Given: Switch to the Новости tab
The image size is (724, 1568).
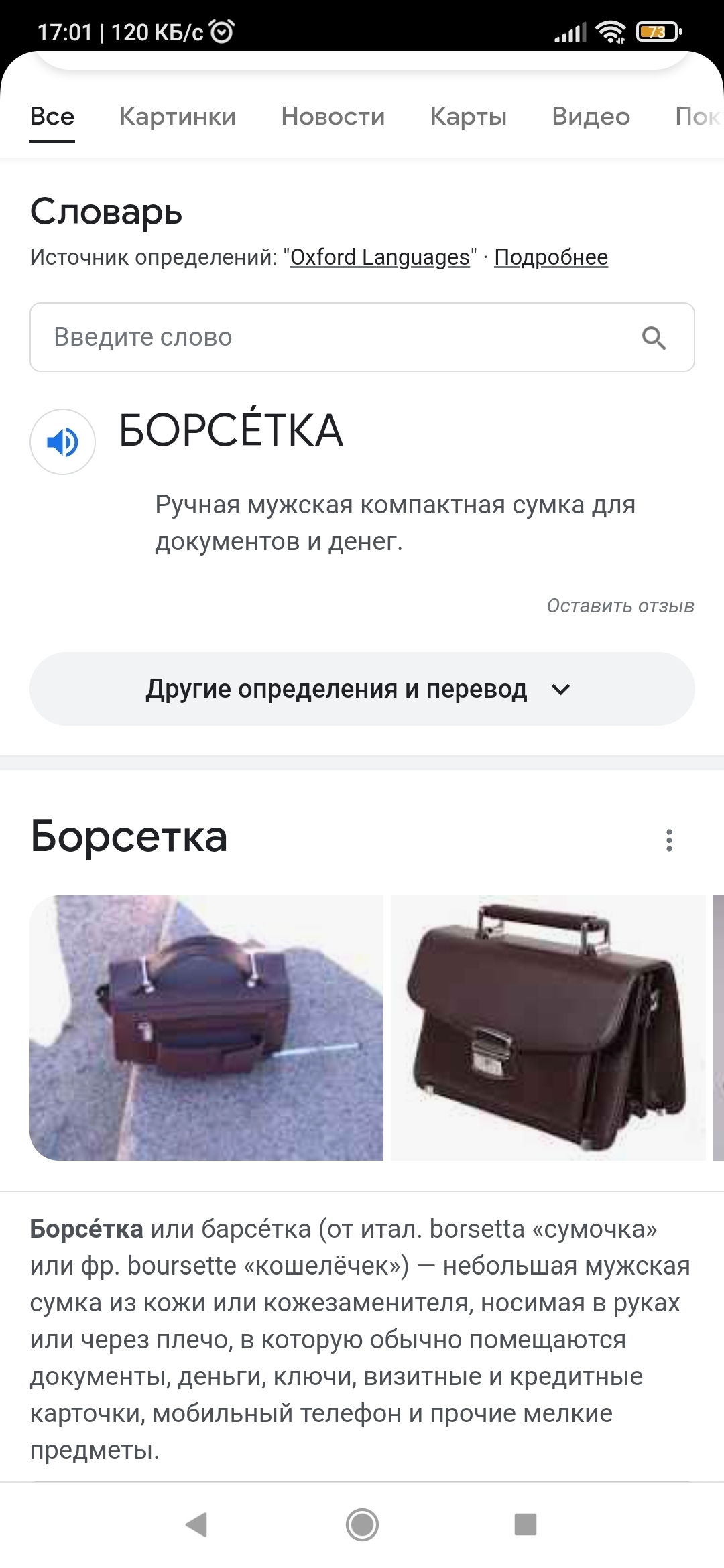Looking at the screenshot, I should (333, 117).
